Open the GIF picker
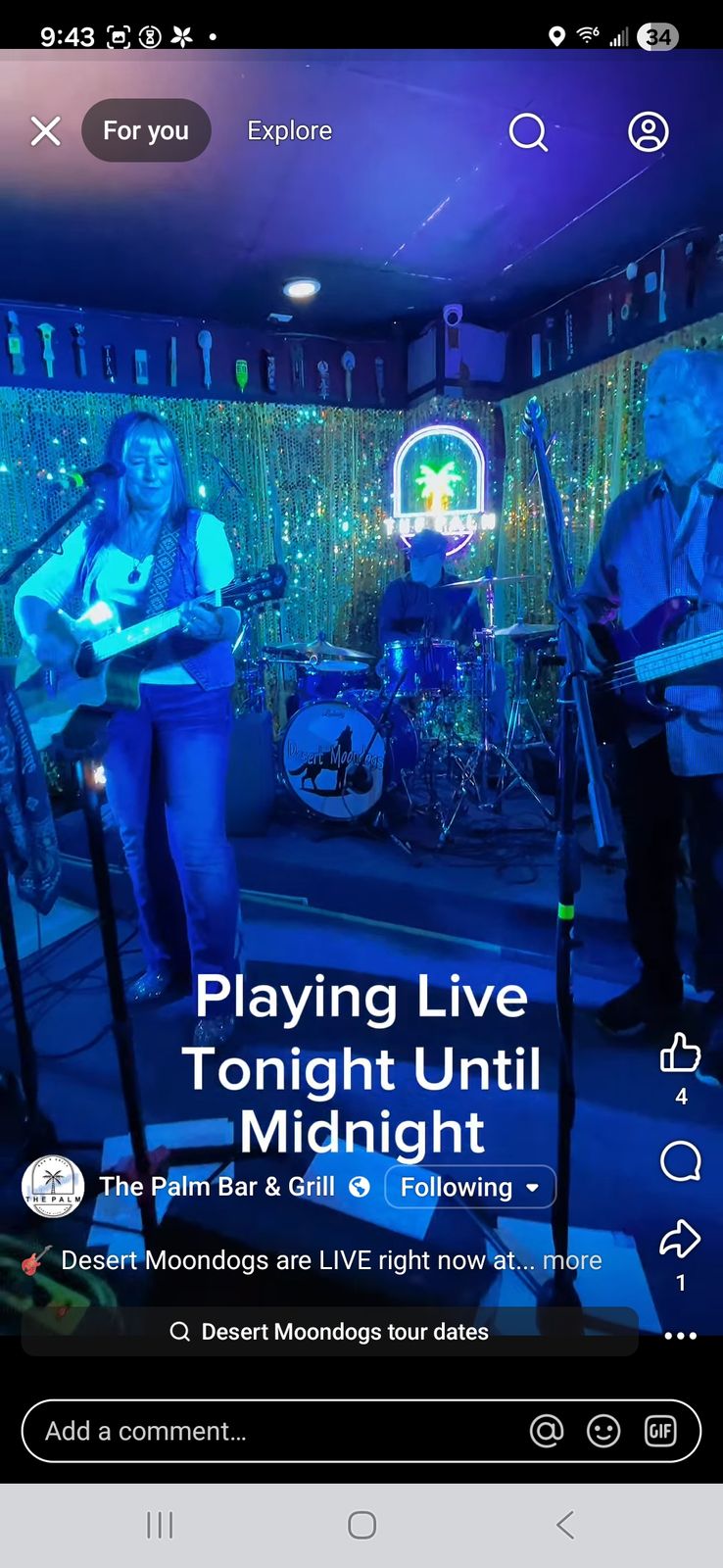 [x=660, y=1432]
